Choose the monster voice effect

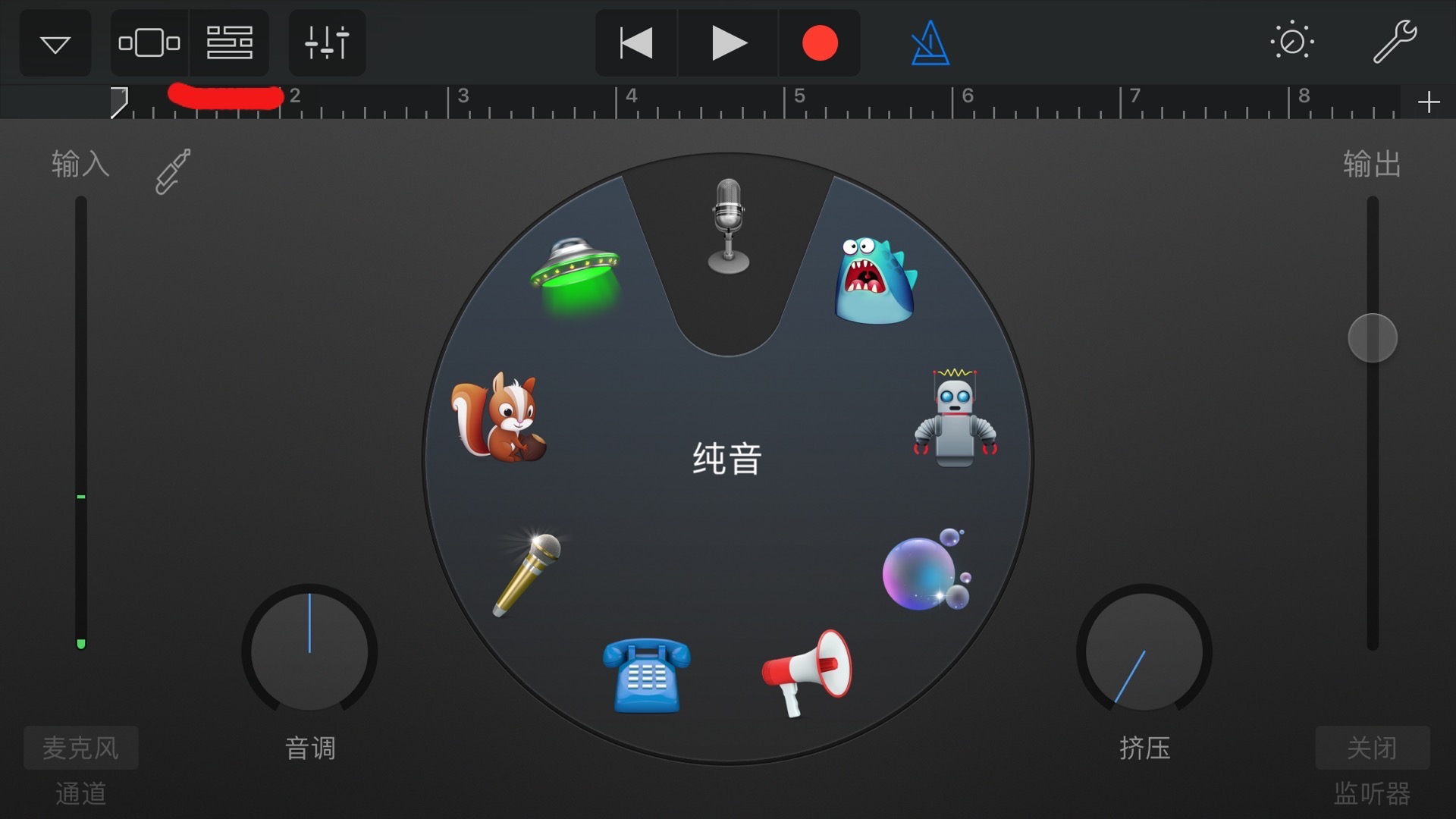click(876, 281)
